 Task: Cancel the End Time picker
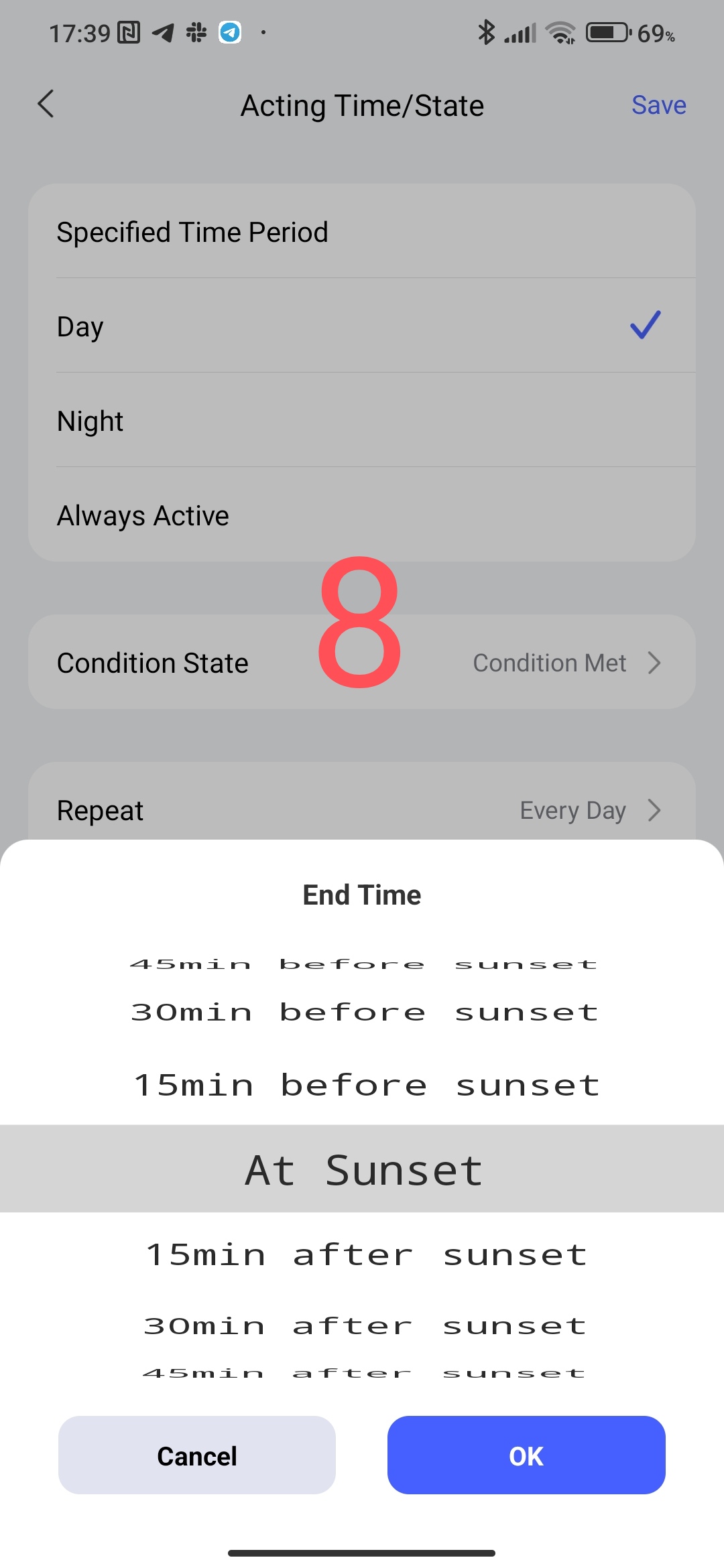point(196,1455)
